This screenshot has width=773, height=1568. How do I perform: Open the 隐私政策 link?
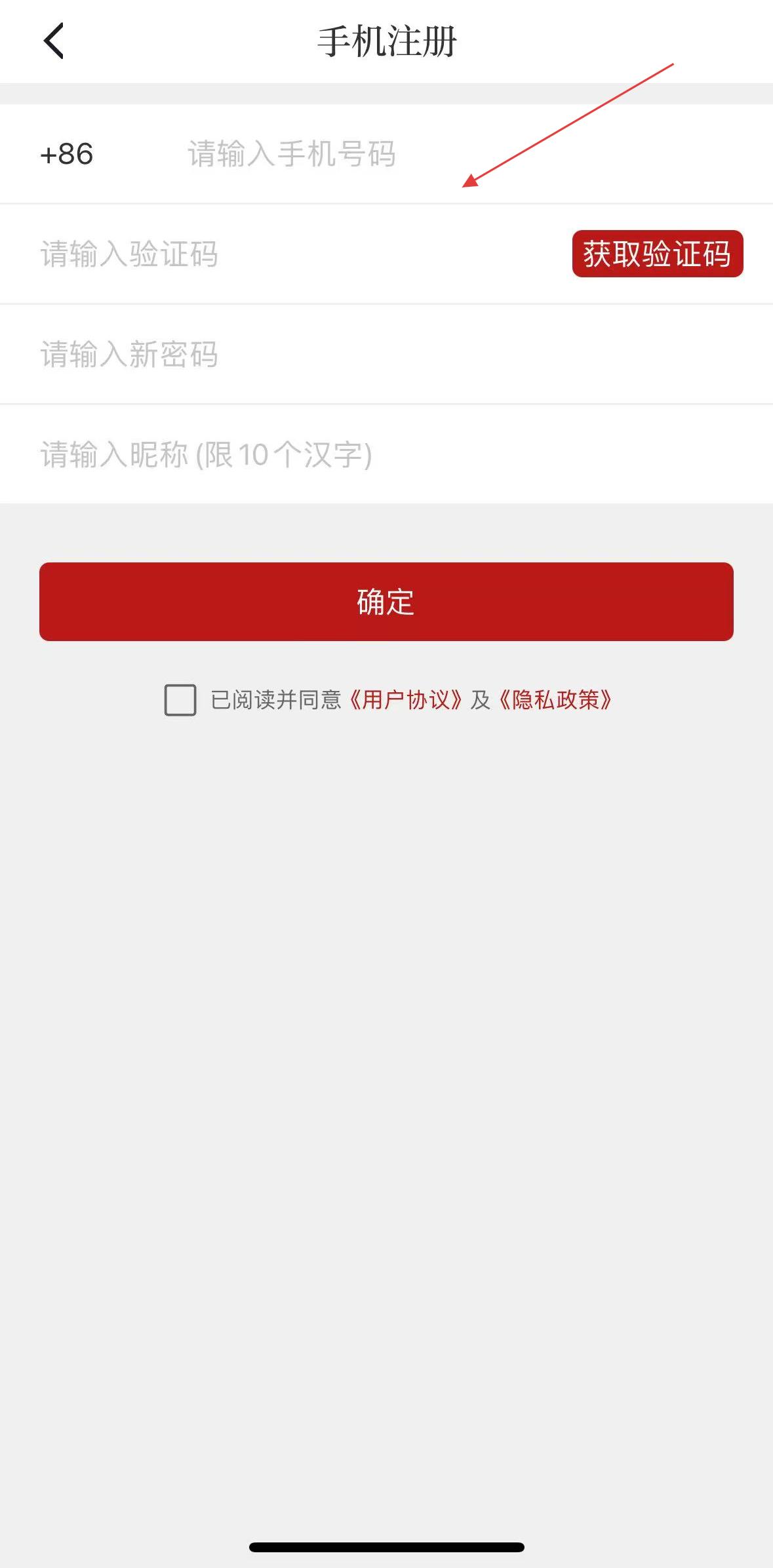click(556, 700)
